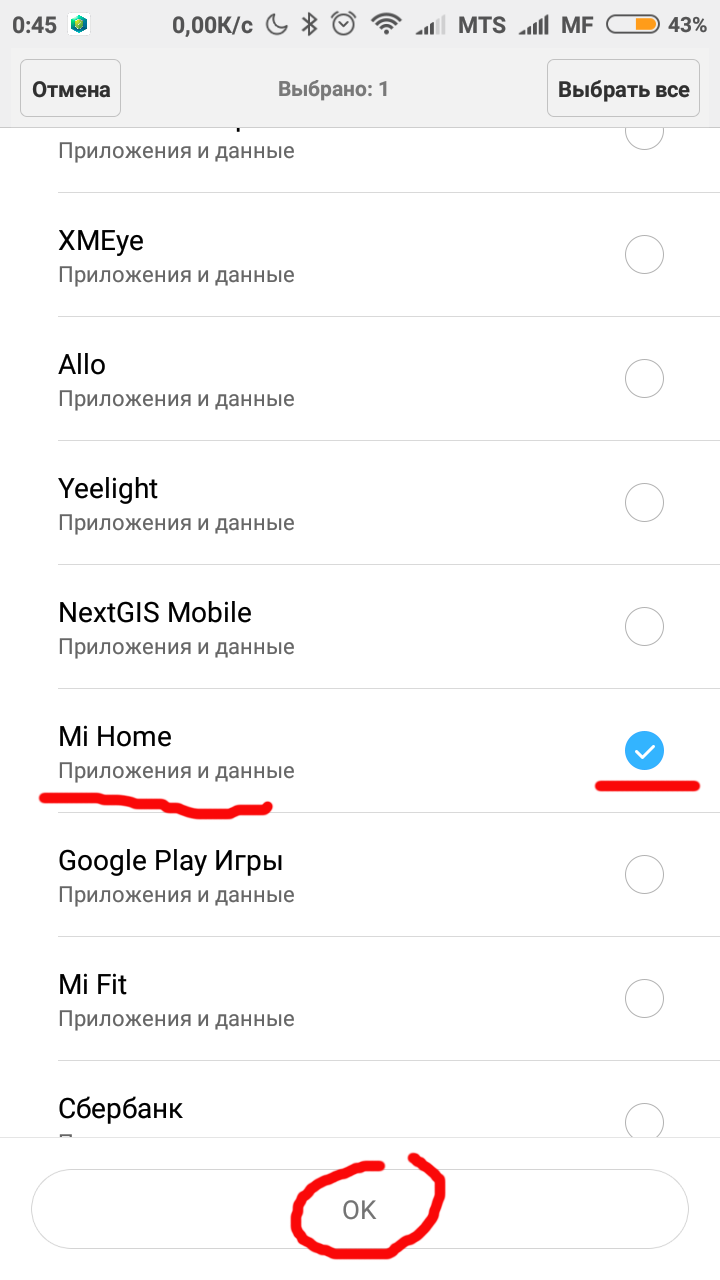720x1280 pixels.
Task: Uncheck the Mi Home backup selection
Action: tap(644, 750)
